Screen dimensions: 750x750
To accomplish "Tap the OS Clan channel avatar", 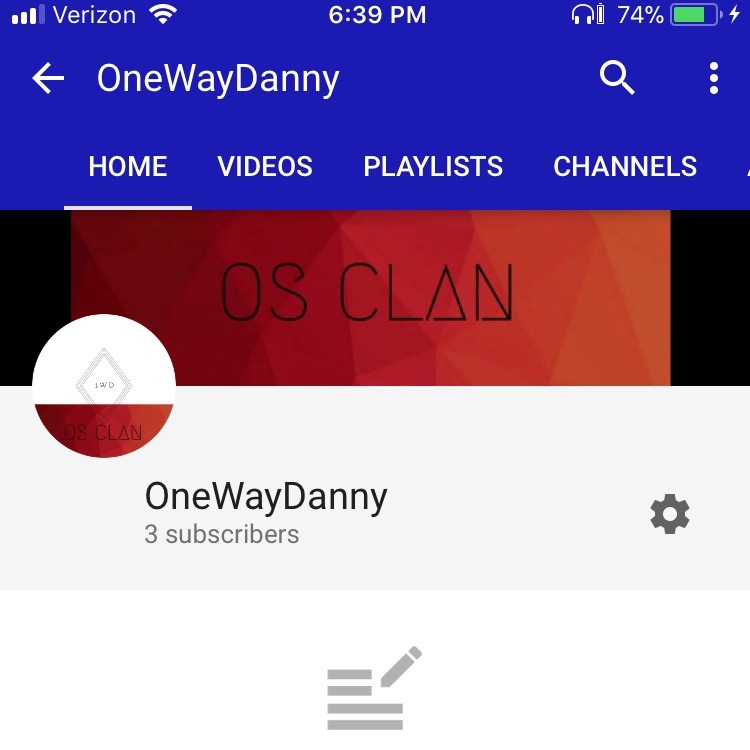I will click(104, 386).
